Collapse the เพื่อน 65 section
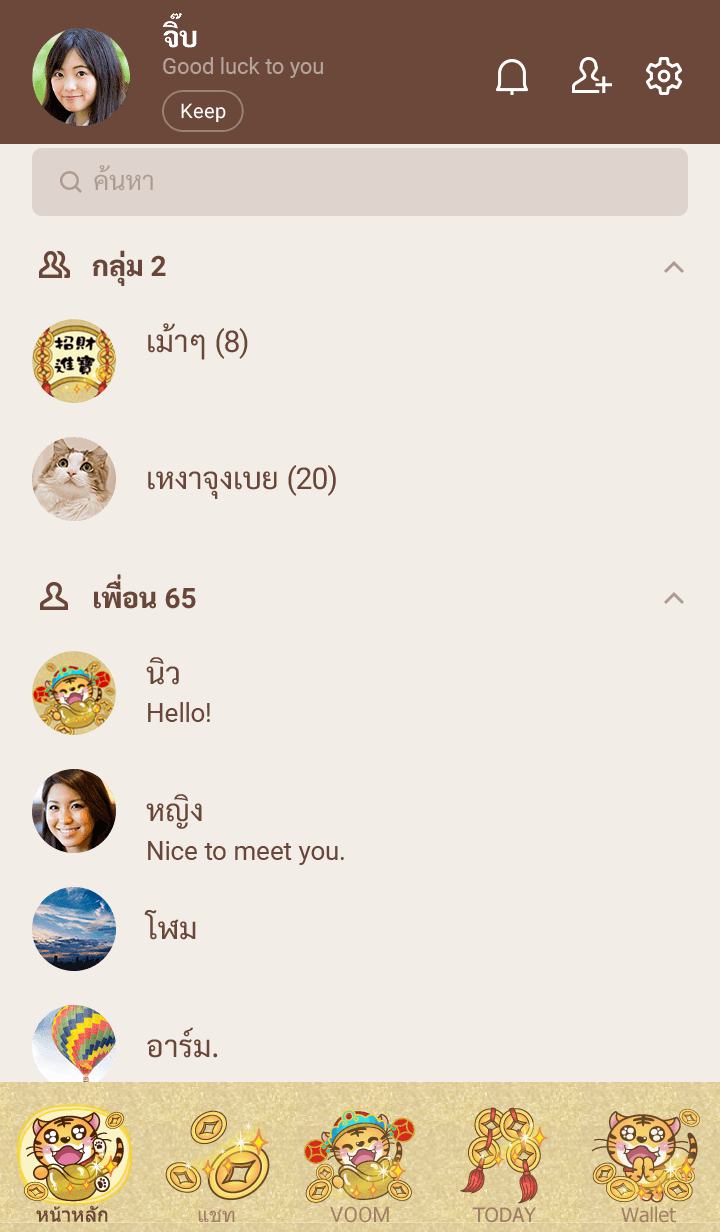Screen dimensions: 720x1232 tap(674, 598)
